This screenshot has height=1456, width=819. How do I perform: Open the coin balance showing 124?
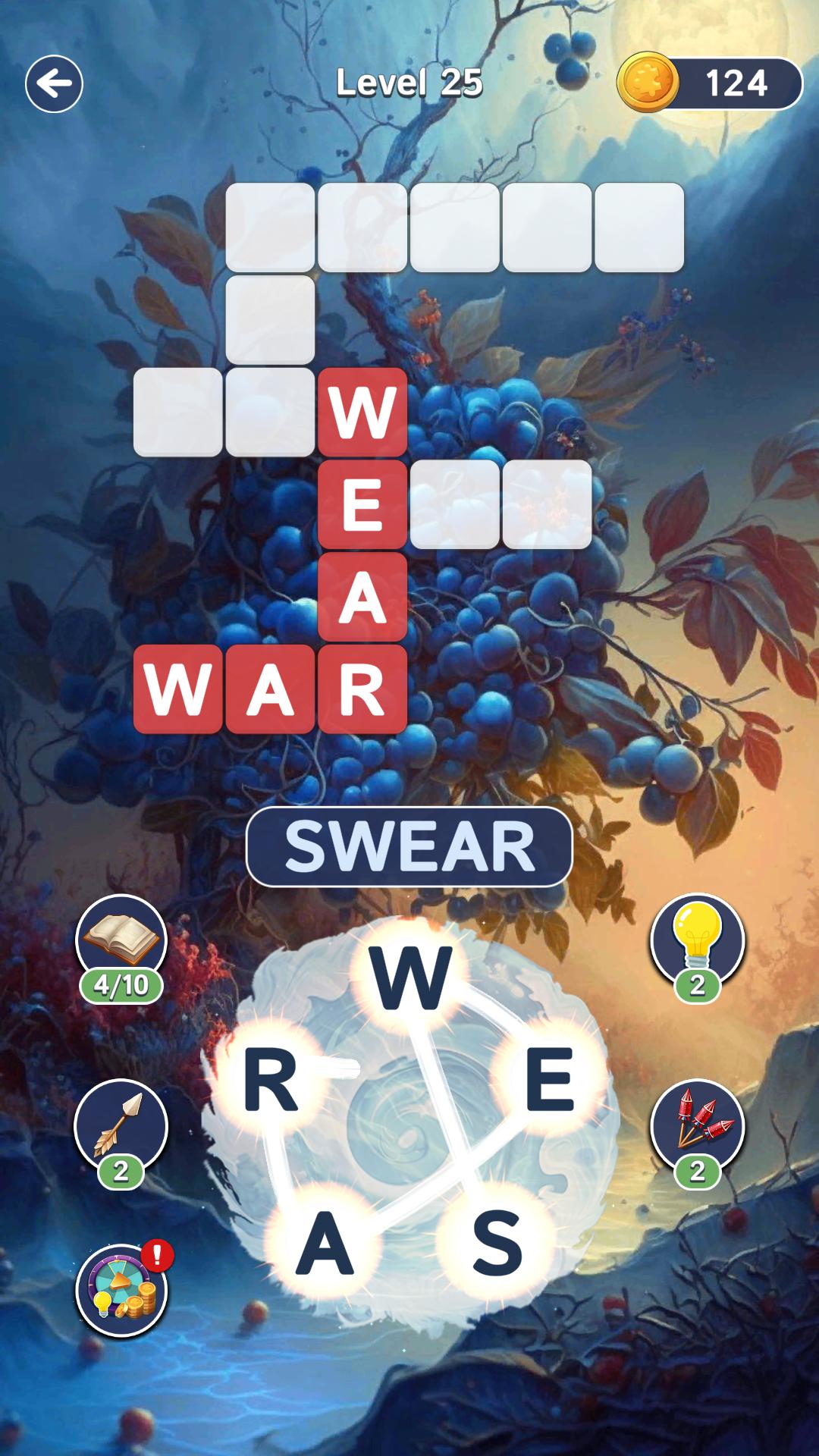point(710,83)
